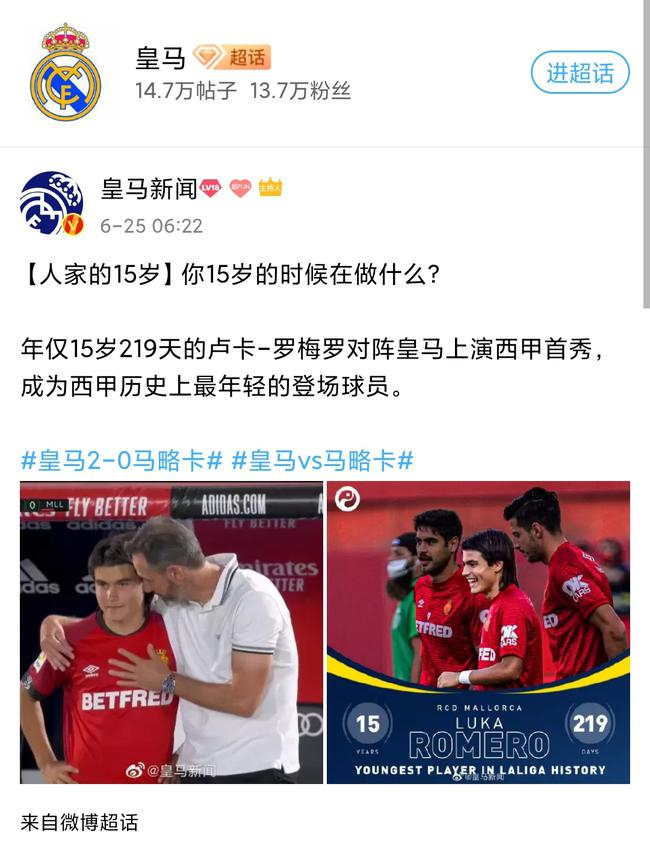Viewport: 650px width, 858px height.
Task: Open the #皇马2-0马略卡# hashtag
Action: (x=121, y=460)
